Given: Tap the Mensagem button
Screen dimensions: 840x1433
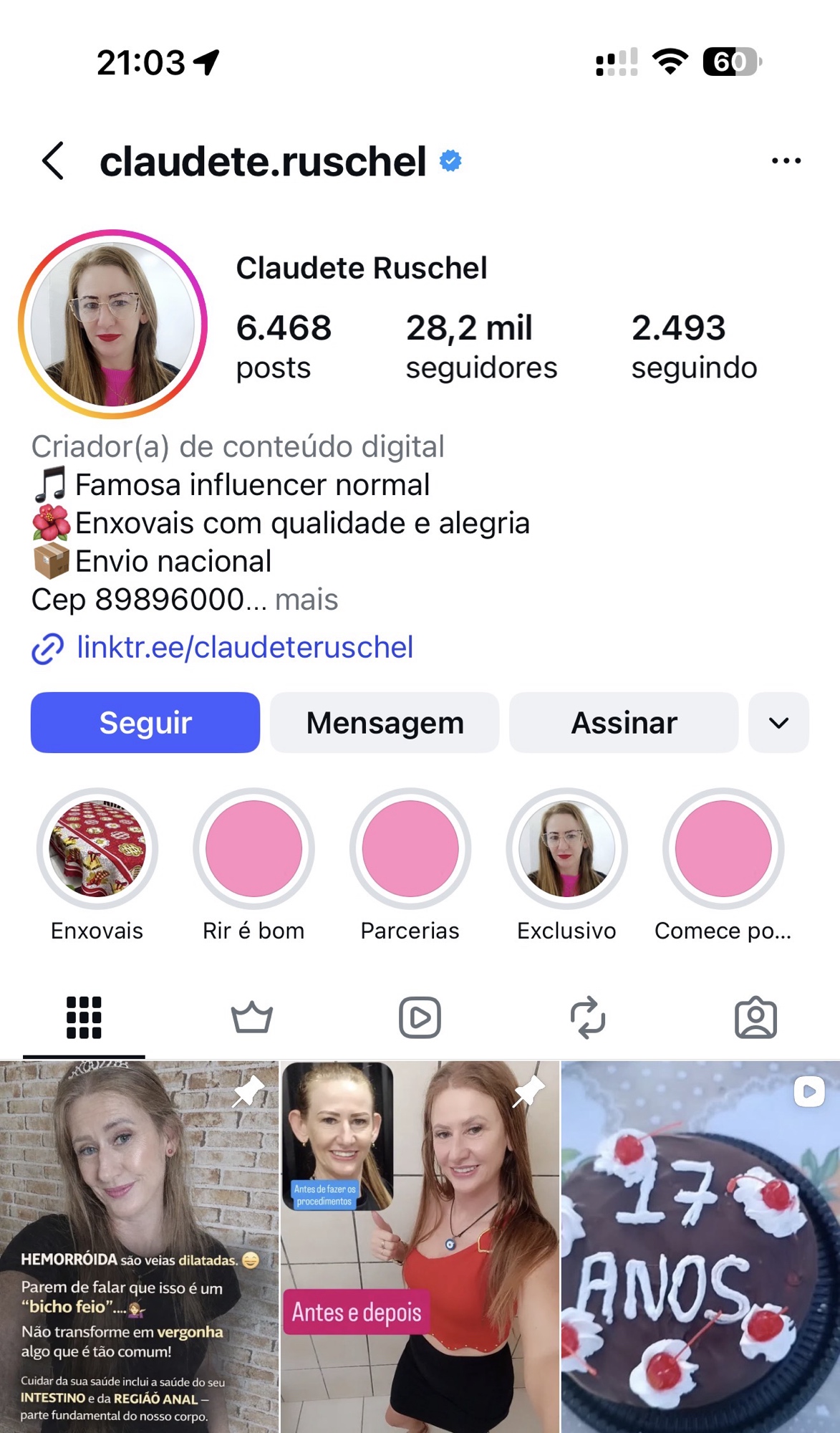Looking at the screenshot, I should point(385,722).
